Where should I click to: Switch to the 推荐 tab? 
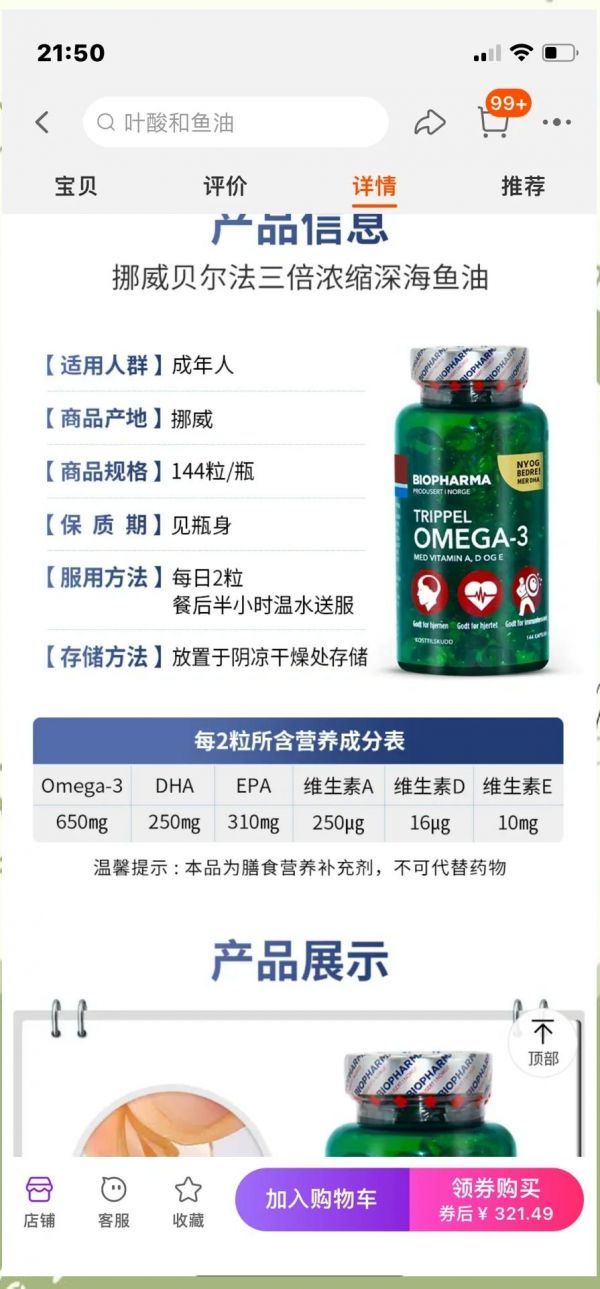pyautogui.click(x=523, y=186)
